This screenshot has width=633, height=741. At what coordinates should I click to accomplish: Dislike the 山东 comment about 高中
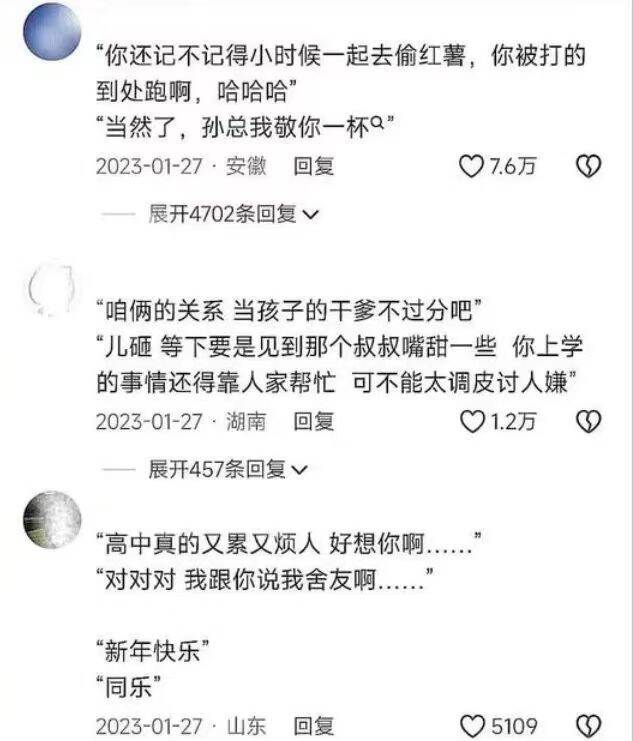pos(590,725)
